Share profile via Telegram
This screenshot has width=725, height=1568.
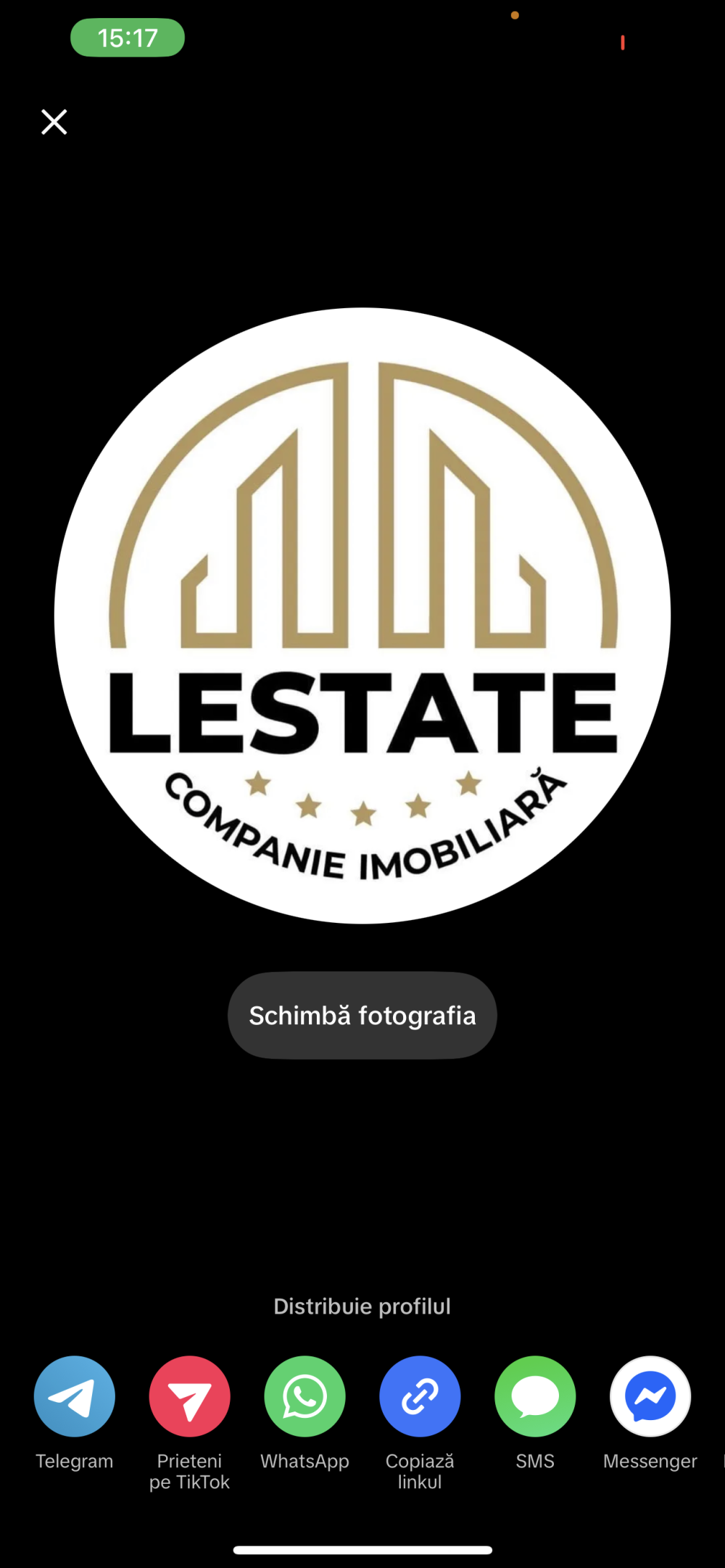(75, 1396)
